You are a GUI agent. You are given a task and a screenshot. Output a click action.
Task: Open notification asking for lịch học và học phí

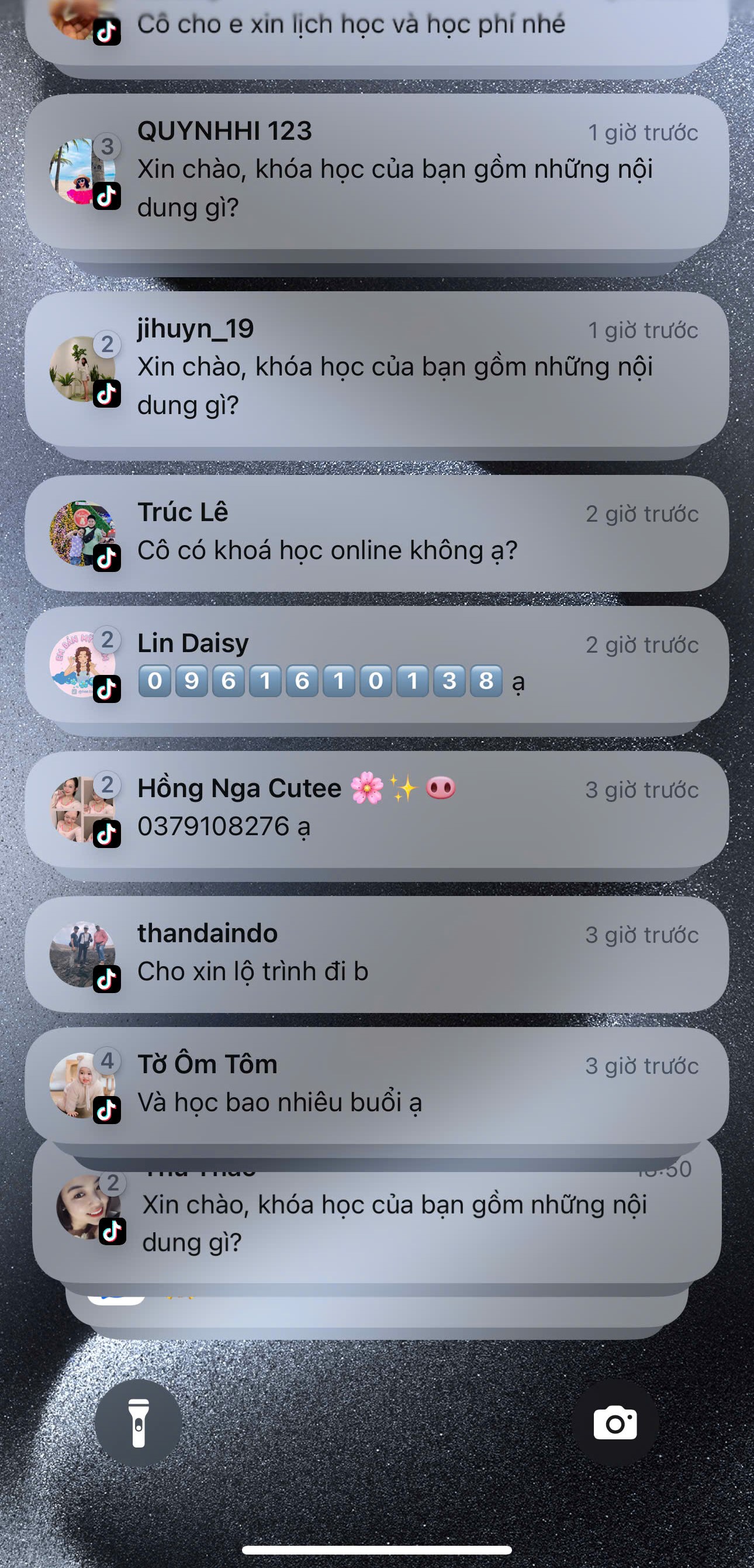376,27
